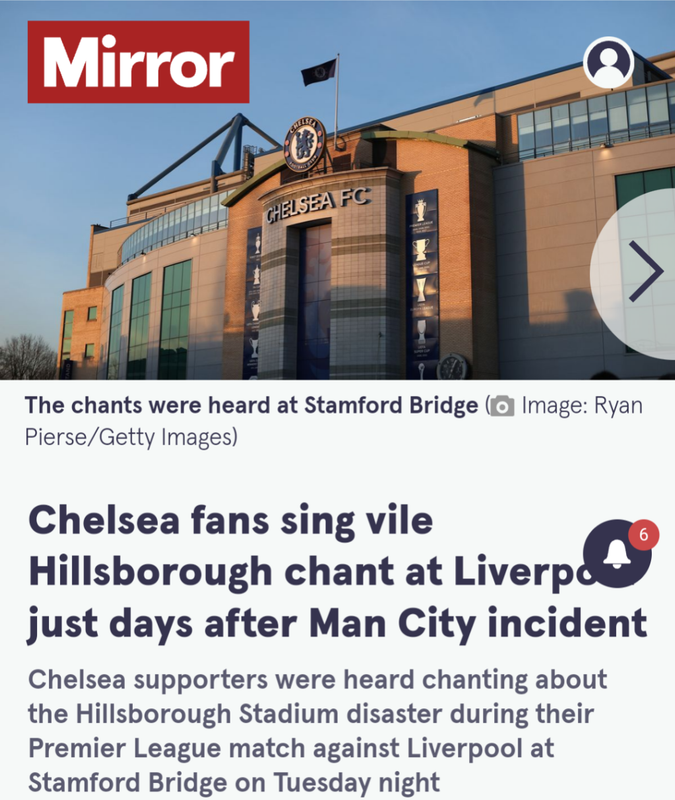Open the user account profile

(x=608, y=63)
